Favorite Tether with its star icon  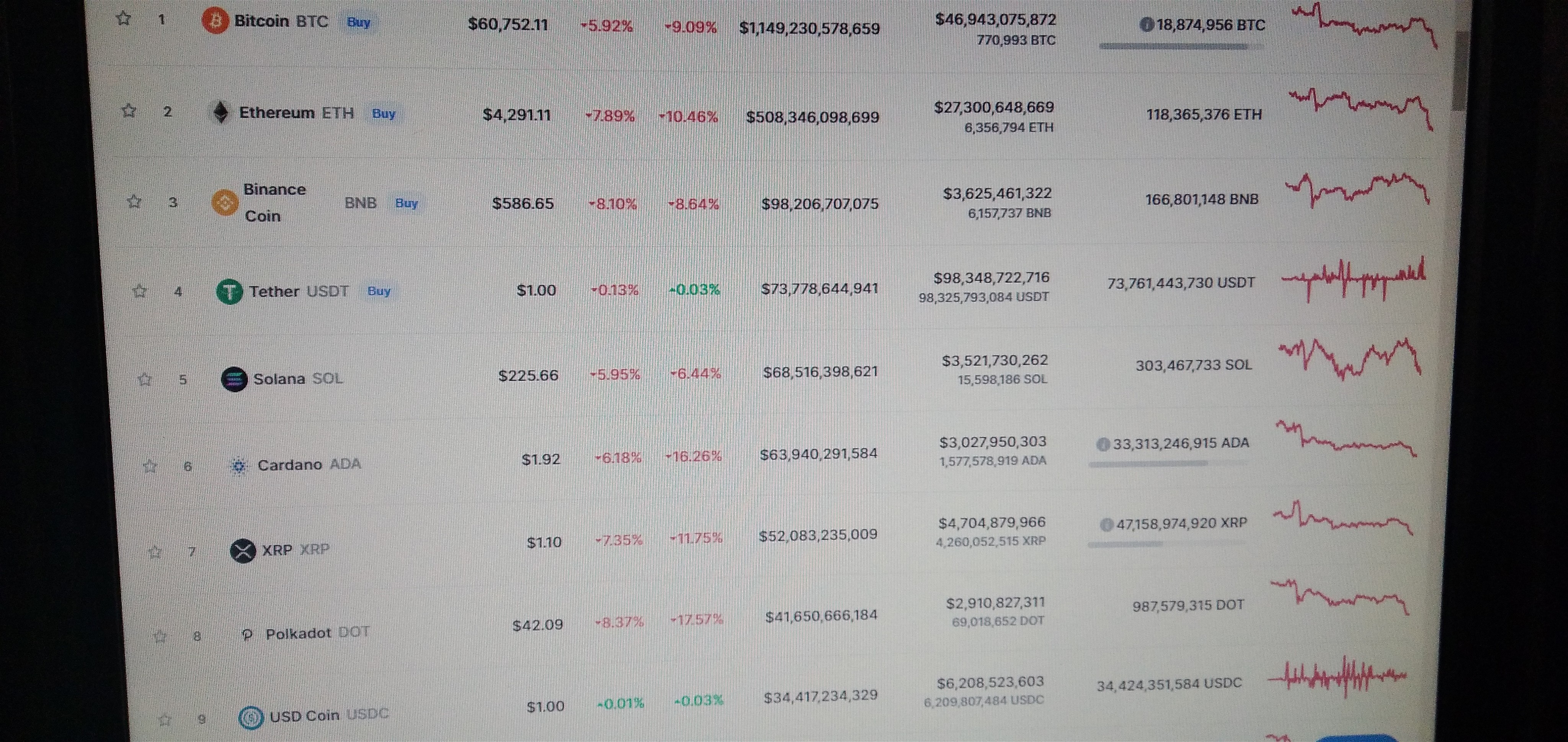pyautogui.click(x=139, y=291)
